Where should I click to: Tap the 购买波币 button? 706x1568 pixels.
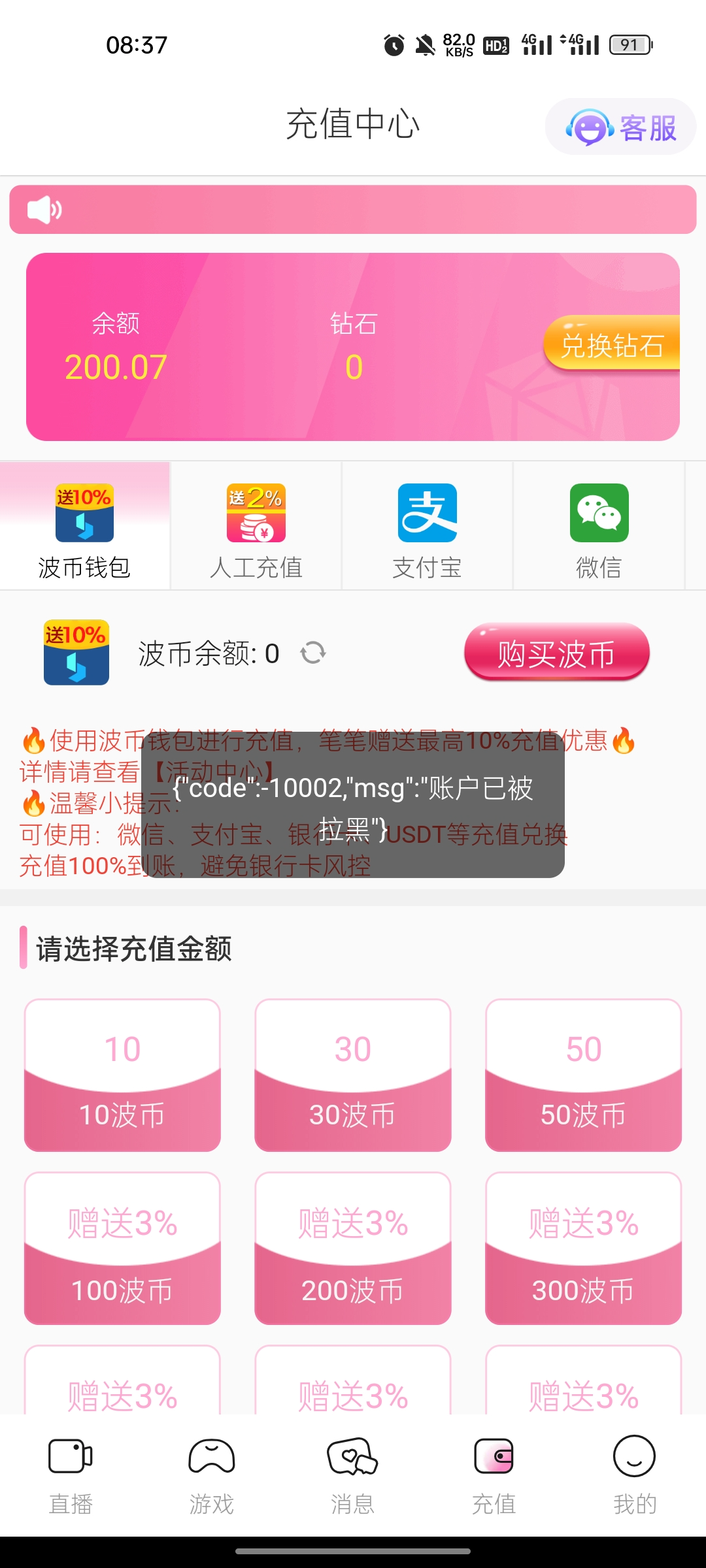coord(556,653)
